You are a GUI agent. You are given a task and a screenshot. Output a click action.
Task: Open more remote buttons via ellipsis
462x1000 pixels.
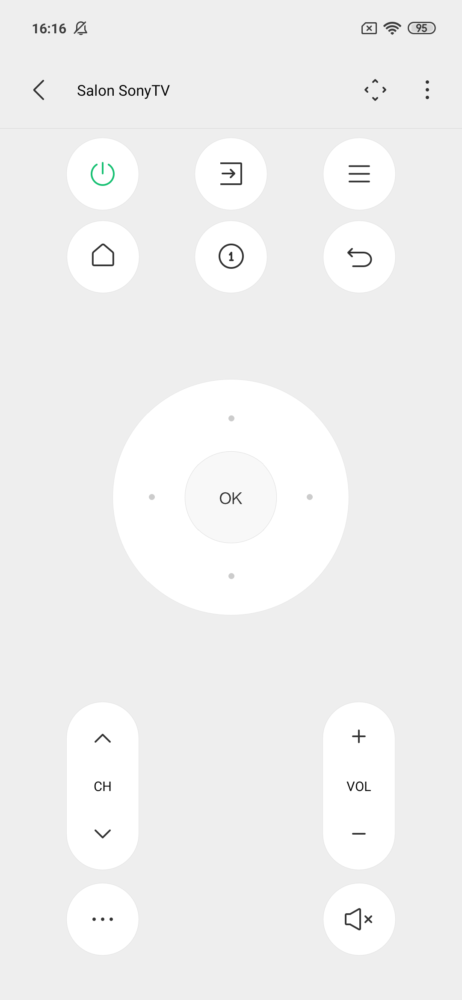click(x=103, y=919)
